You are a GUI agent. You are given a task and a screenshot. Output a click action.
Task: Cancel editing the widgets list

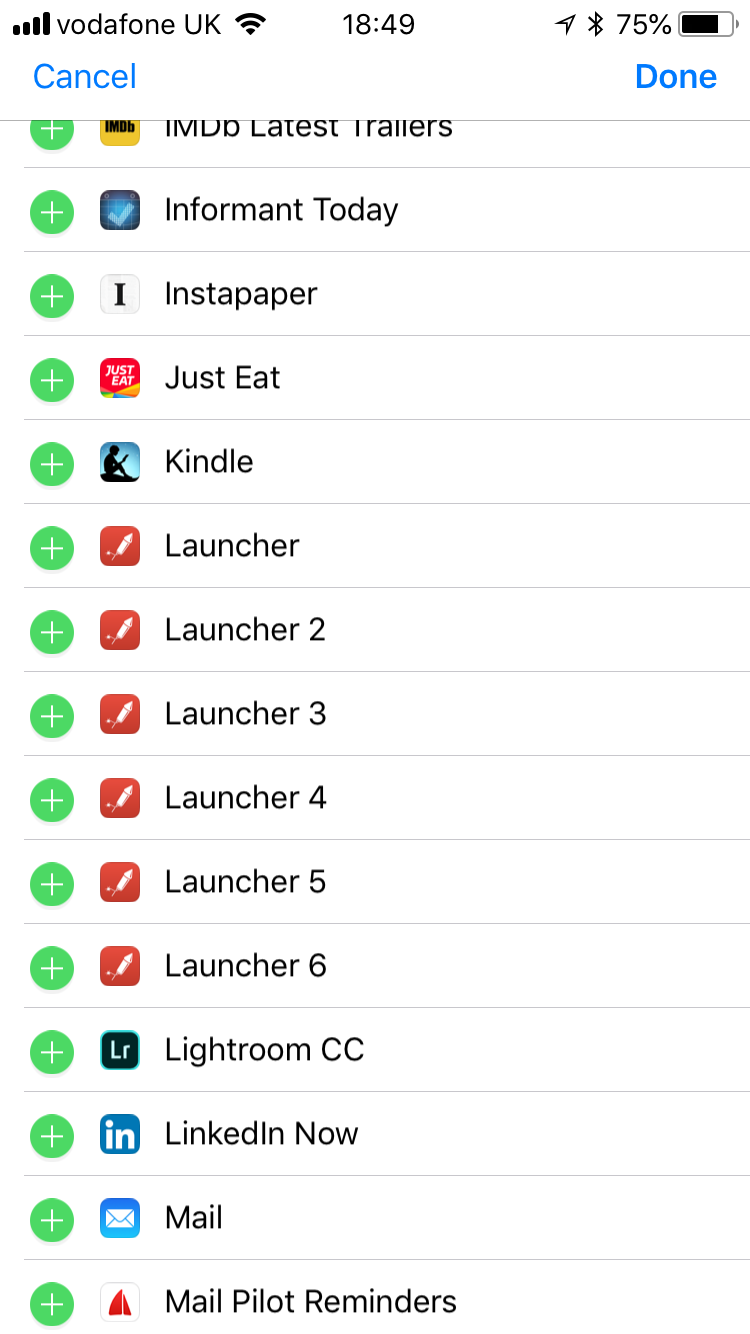click(x=84, y=77)
